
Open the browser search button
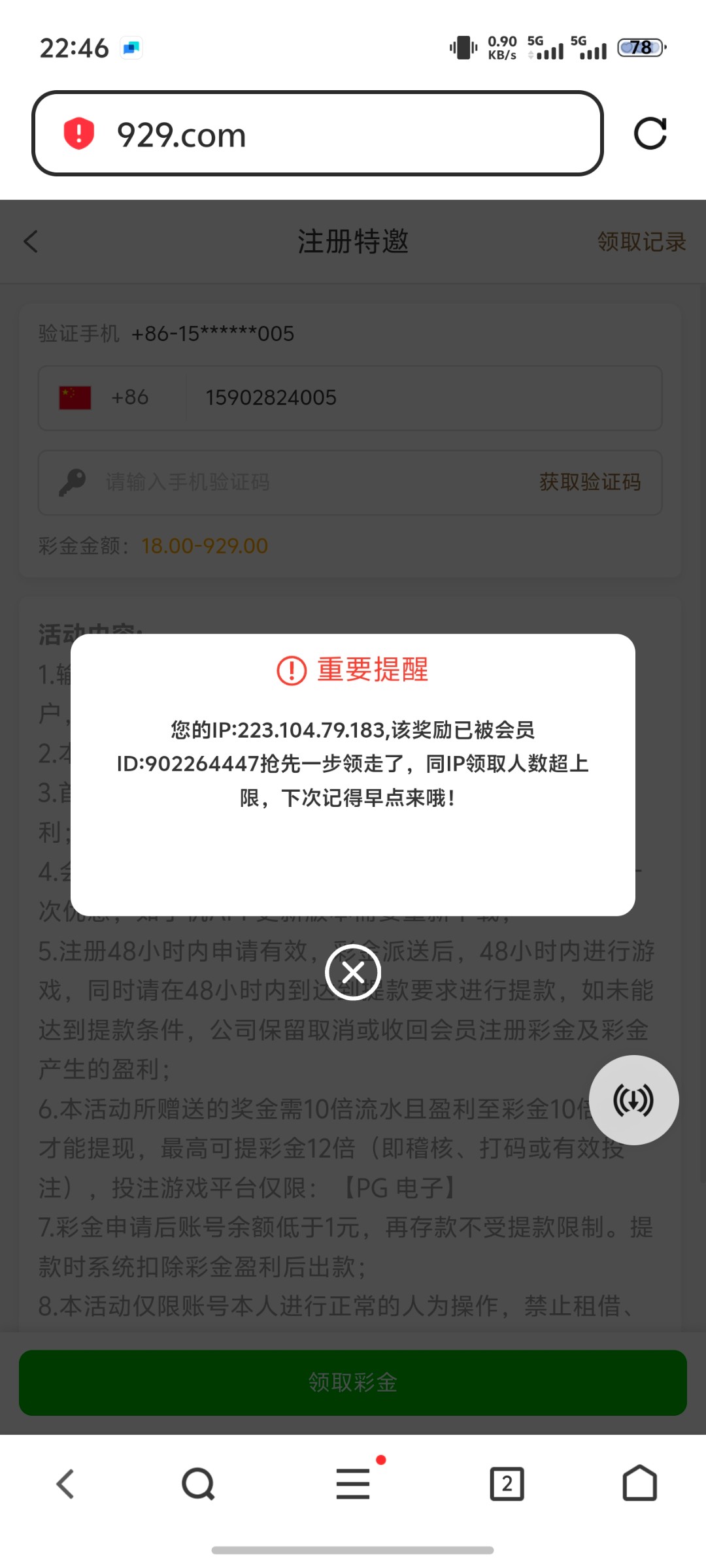point(198,1484)
